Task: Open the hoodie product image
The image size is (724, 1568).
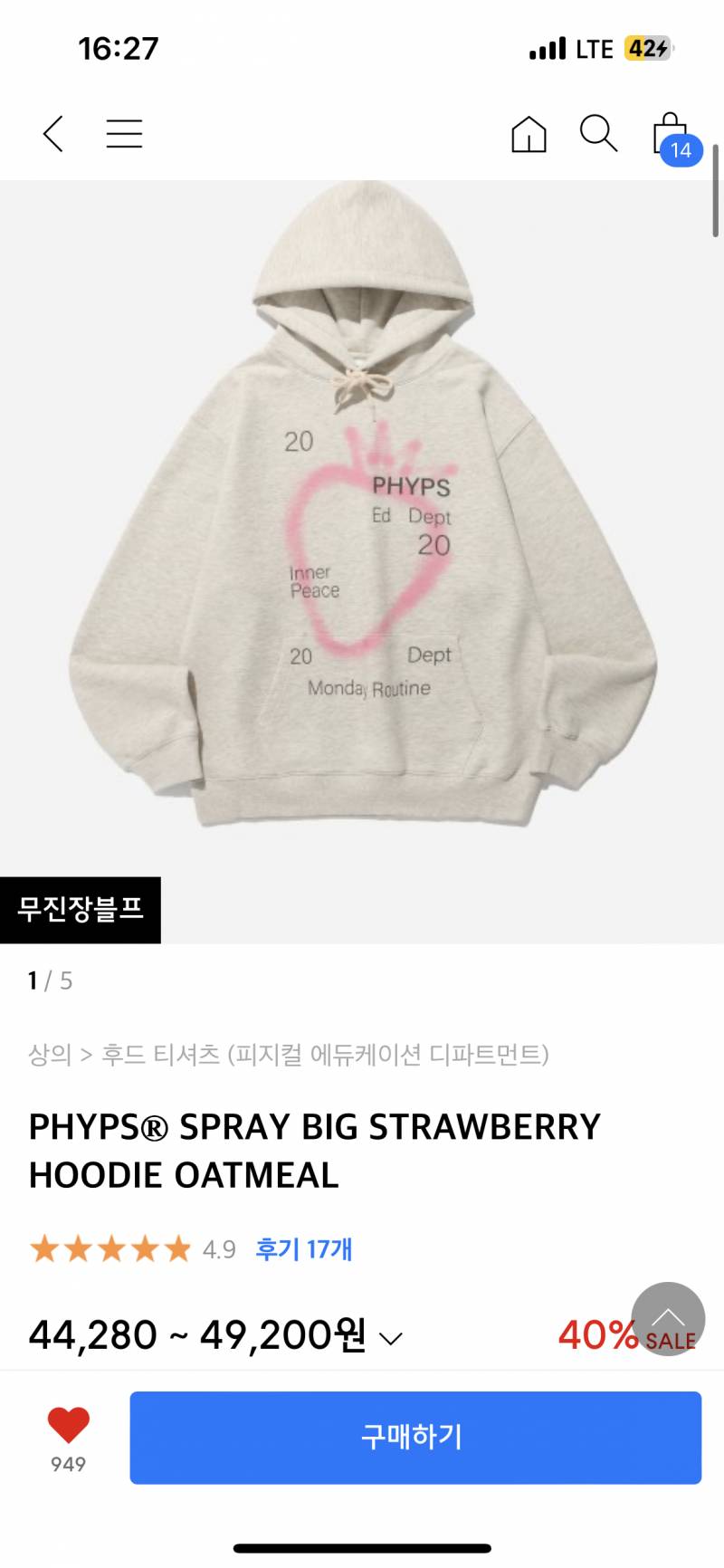Action: point(362,543)
